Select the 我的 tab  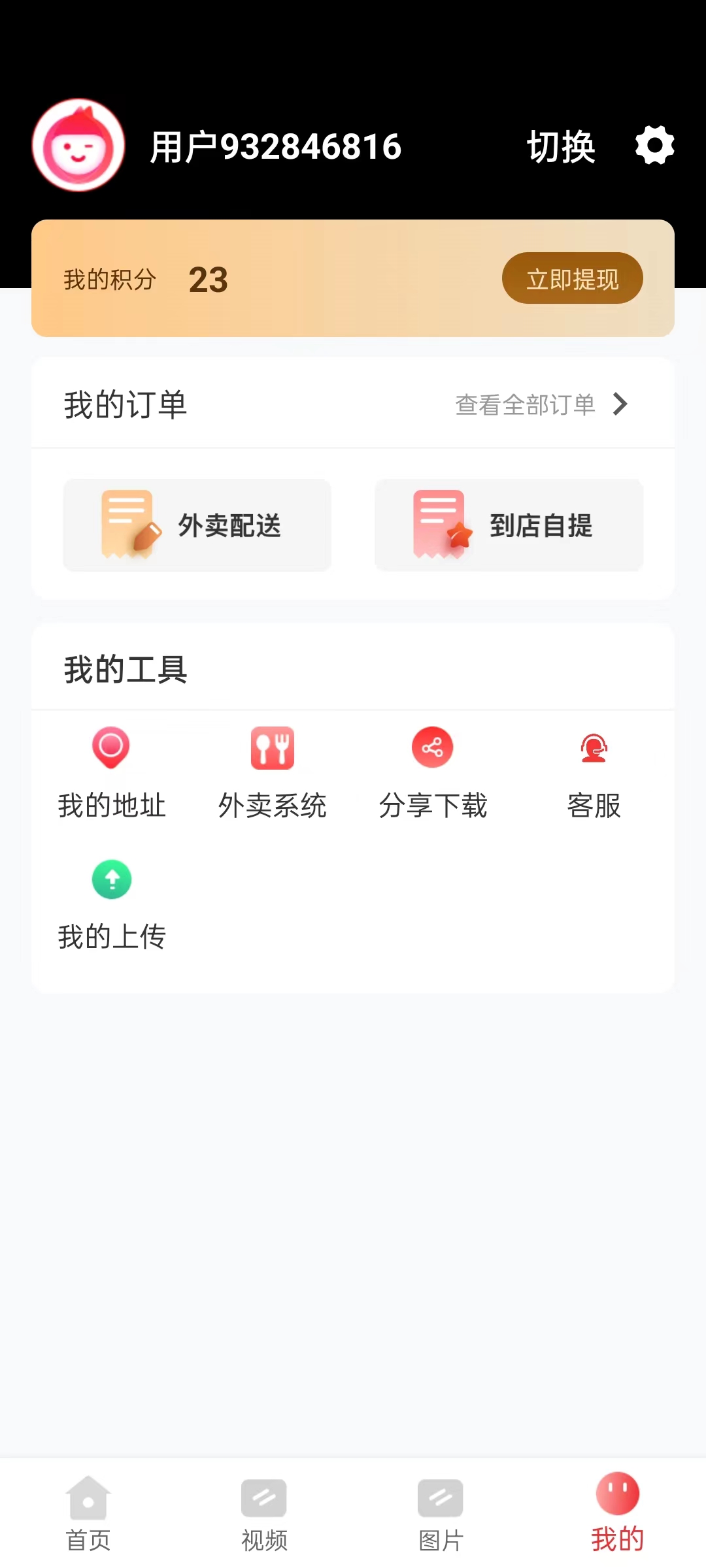click(x=618, y=1512)
